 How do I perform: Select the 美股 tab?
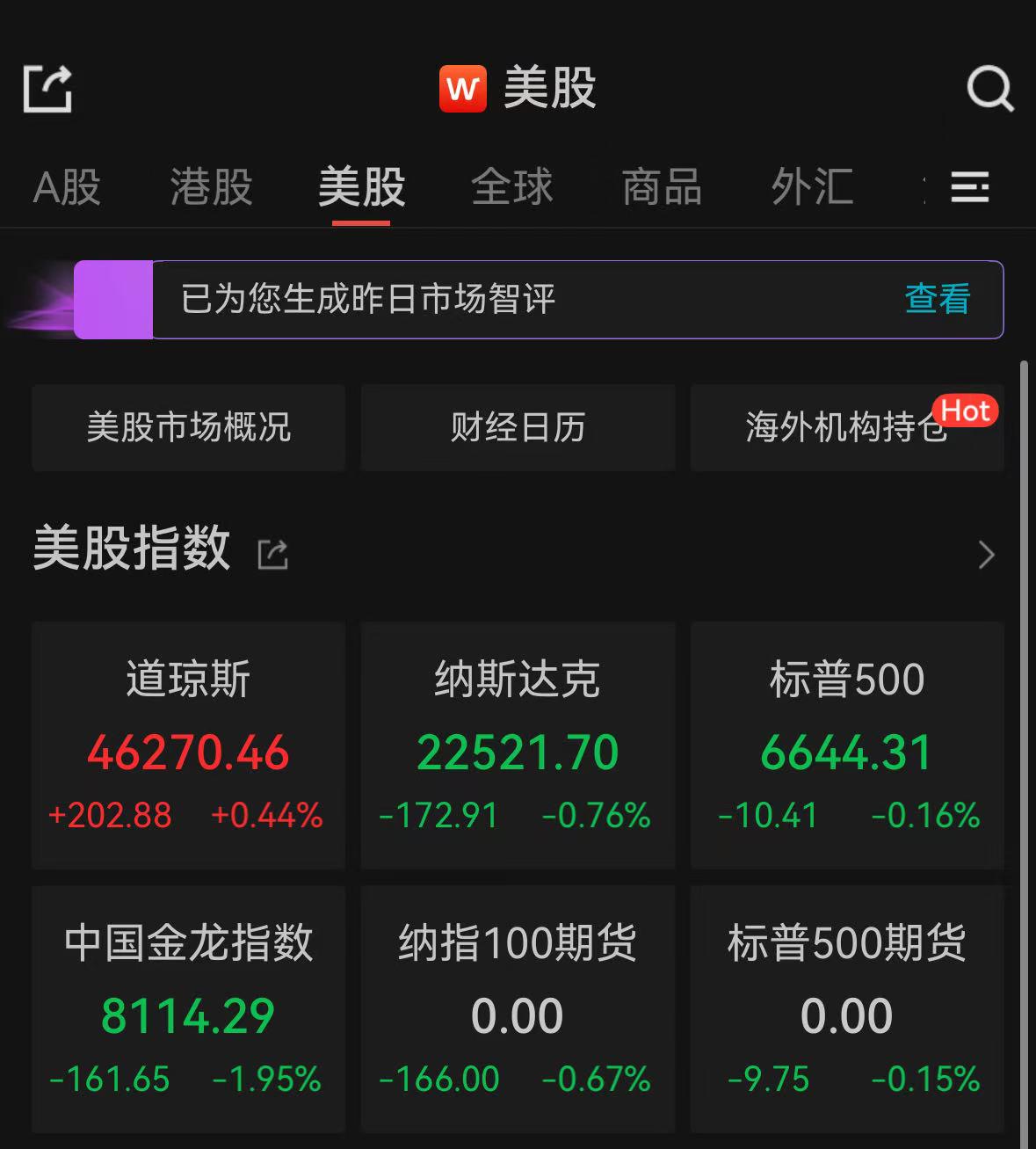coord(361,187)
